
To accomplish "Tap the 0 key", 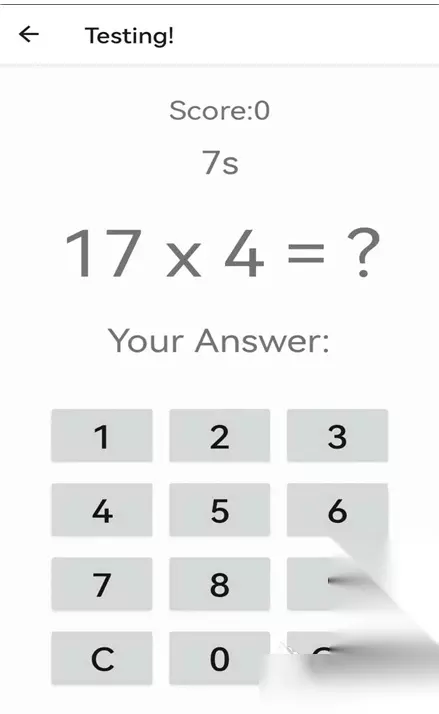I will tap(220, 658).
